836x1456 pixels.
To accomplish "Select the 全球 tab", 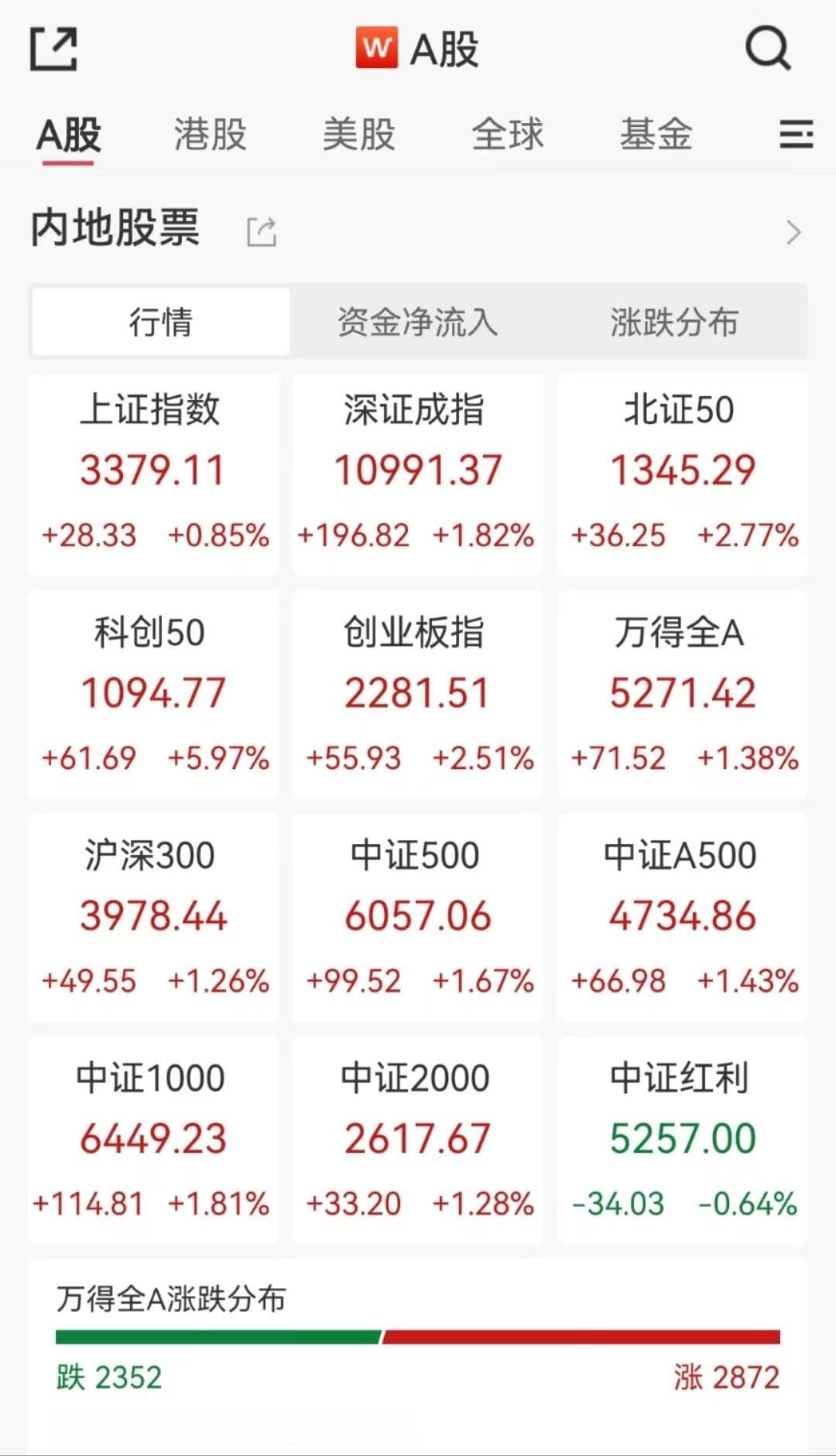I will [507, 135].
